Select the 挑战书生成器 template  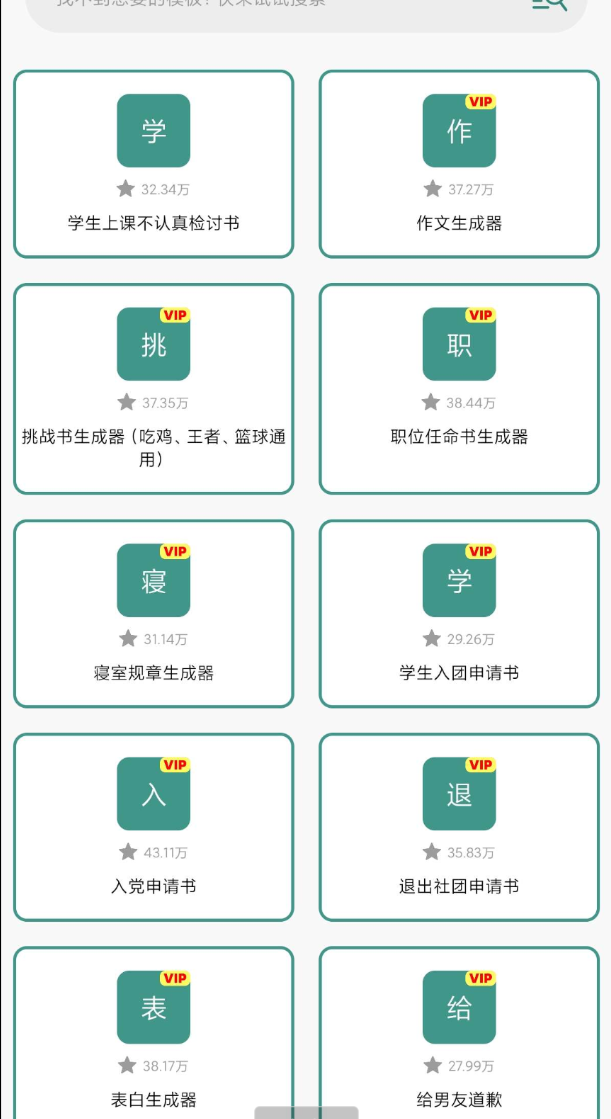point(153,389)
